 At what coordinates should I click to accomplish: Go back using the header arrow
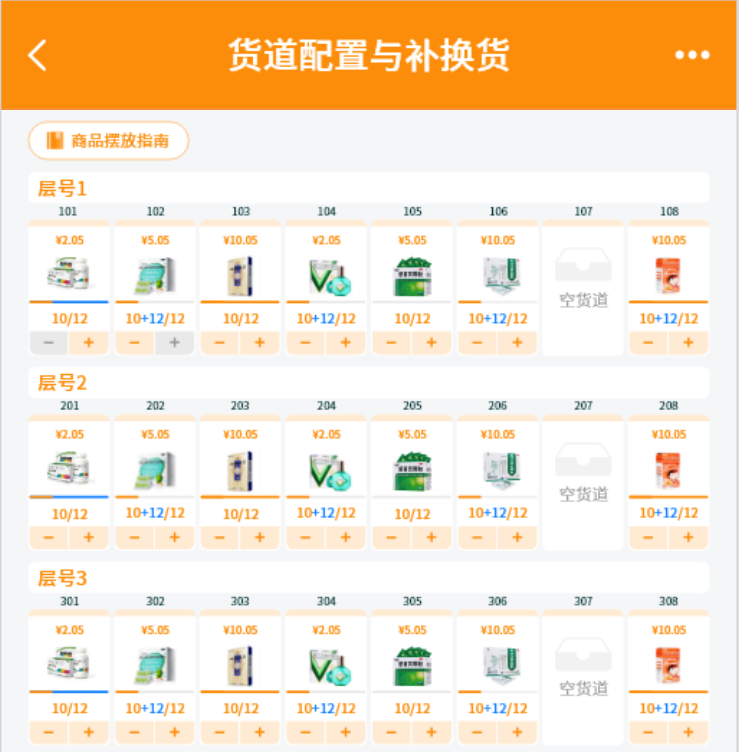37,55
